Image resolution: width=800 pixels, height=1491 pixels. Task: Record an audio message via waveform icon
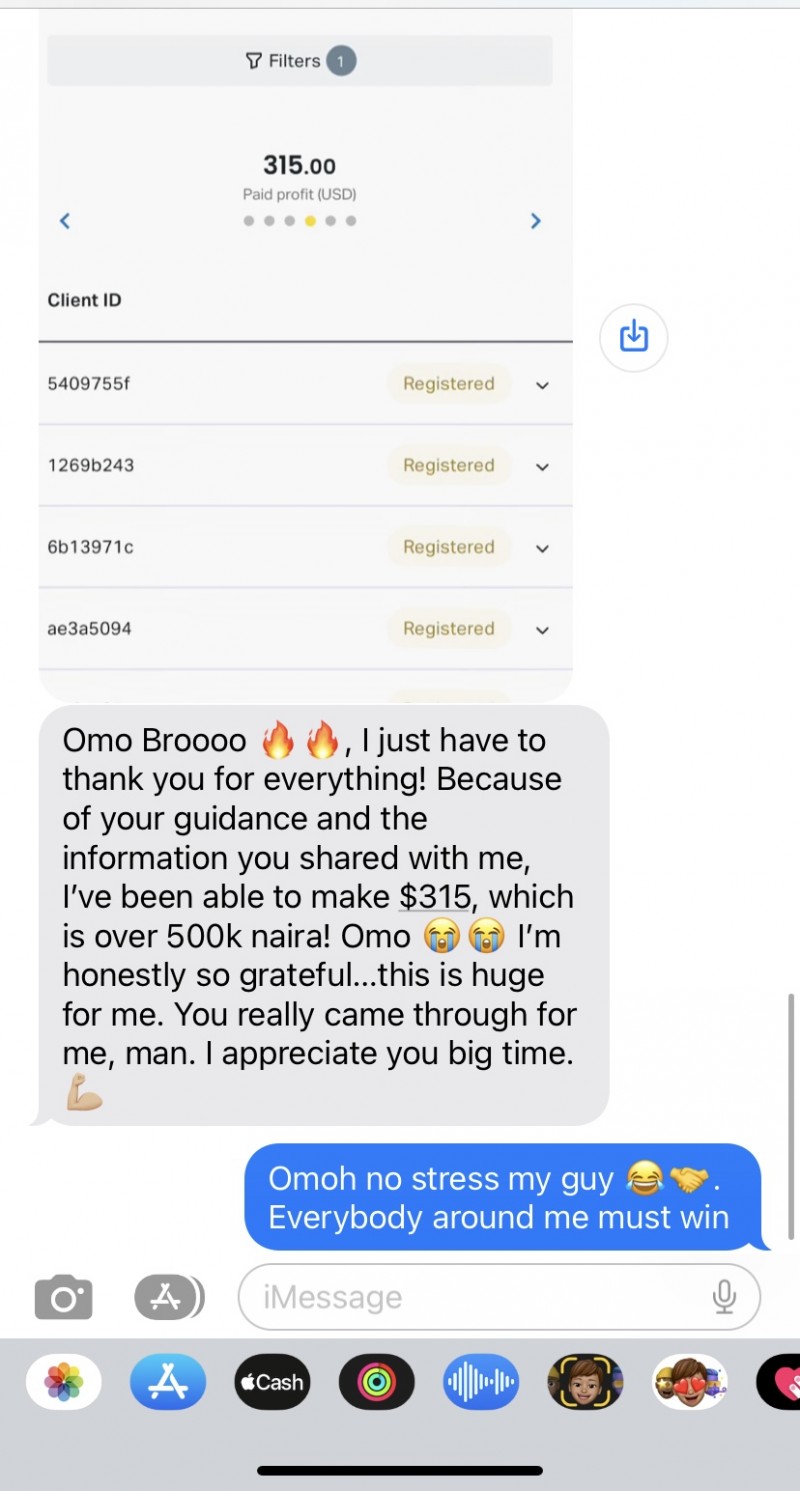[480, 1382]
